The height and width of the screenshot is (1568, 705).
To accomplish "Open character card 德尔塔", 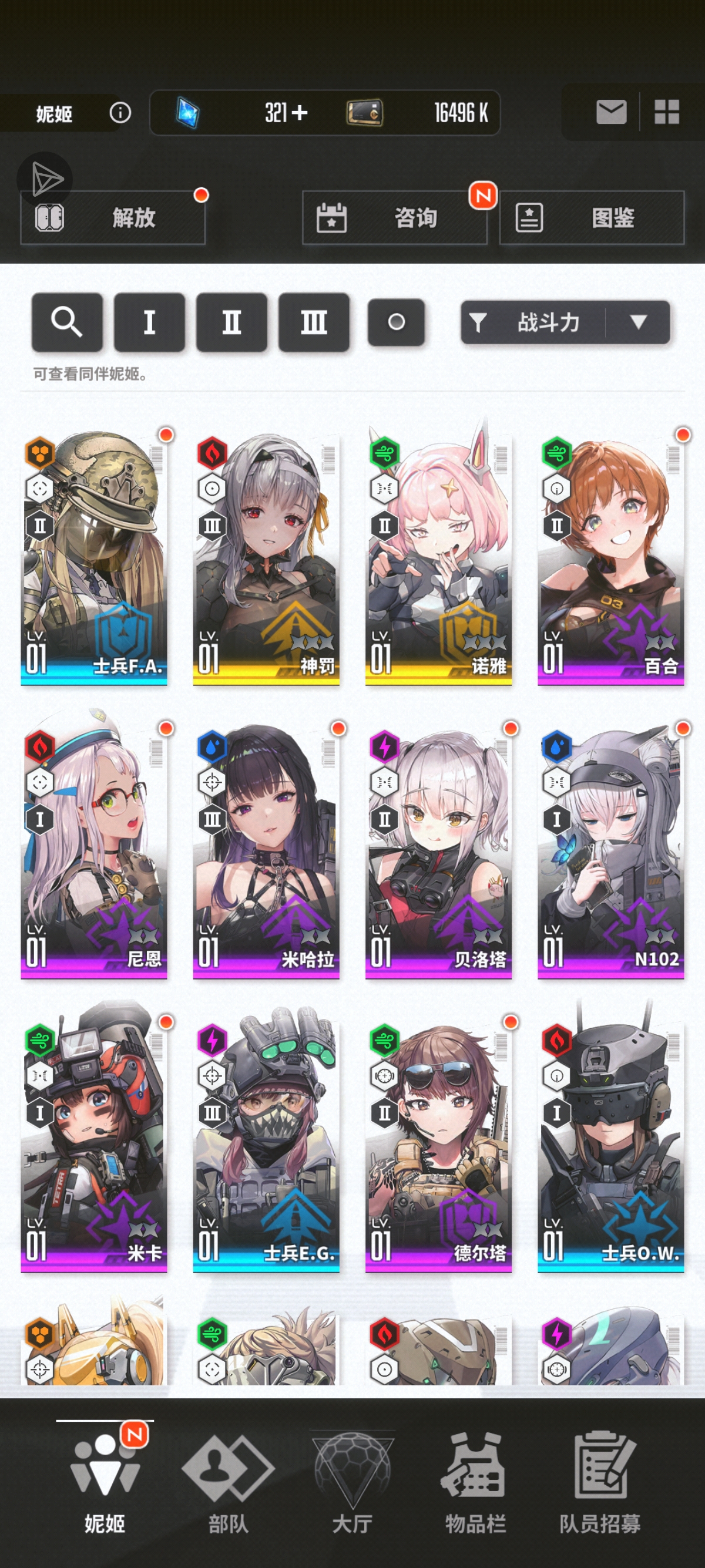I will (x=438, y=1145).
